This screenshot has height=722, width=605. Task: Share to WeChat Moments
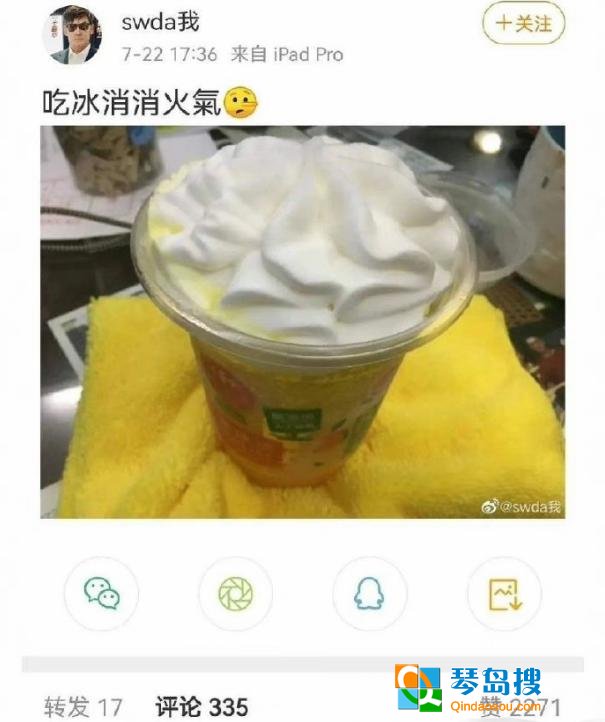click(x=236, y=594)
